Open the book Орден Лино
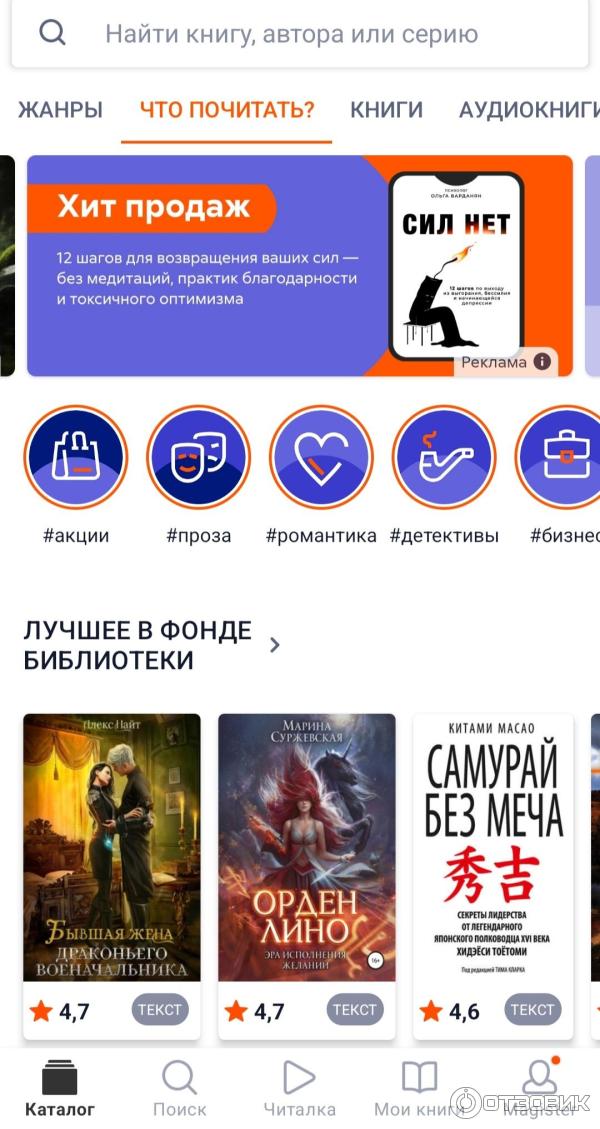Viewport: 600px width, 1129px height. (307, 848)
